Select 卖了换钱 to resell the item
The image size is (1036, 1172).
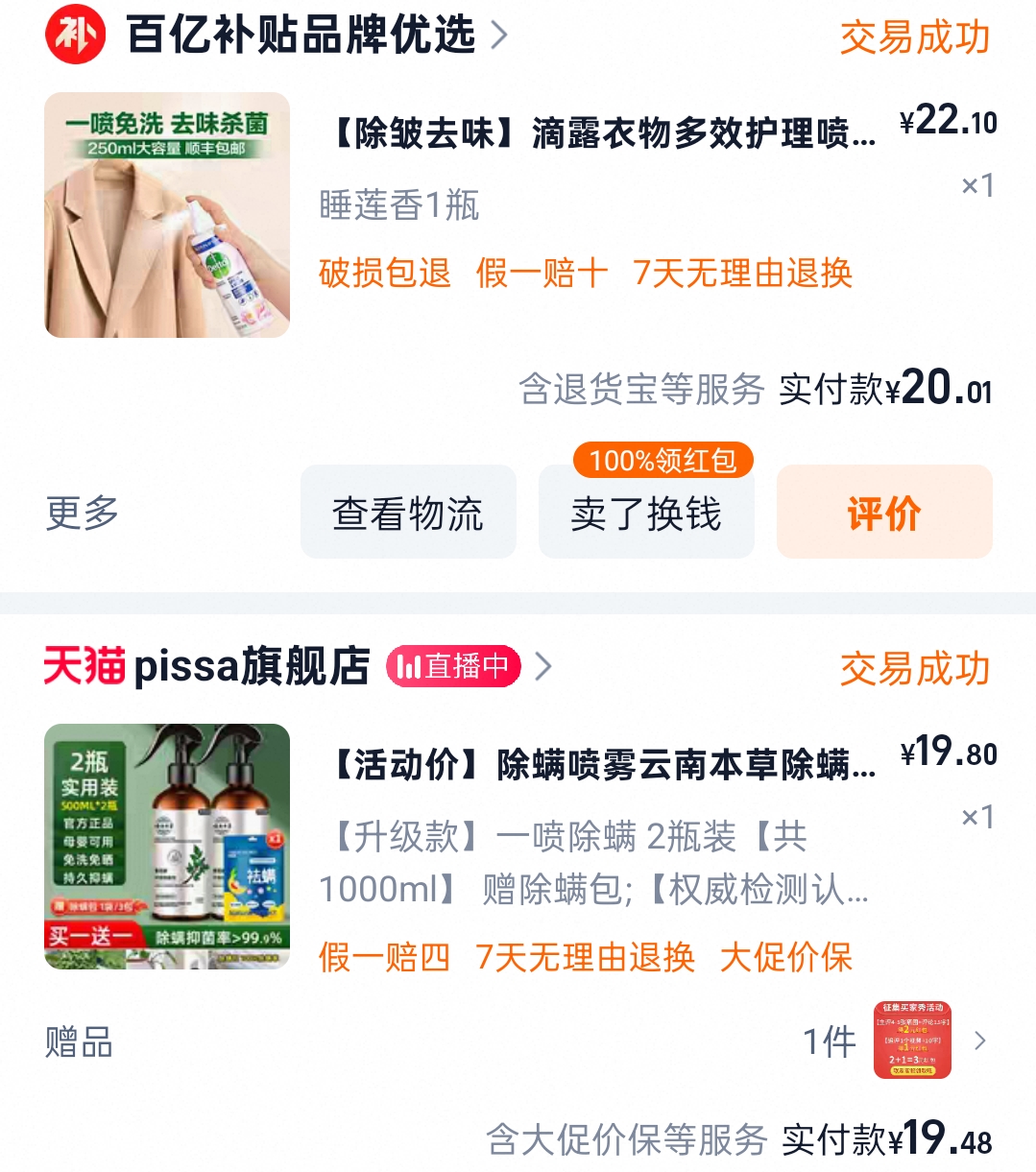646,513
